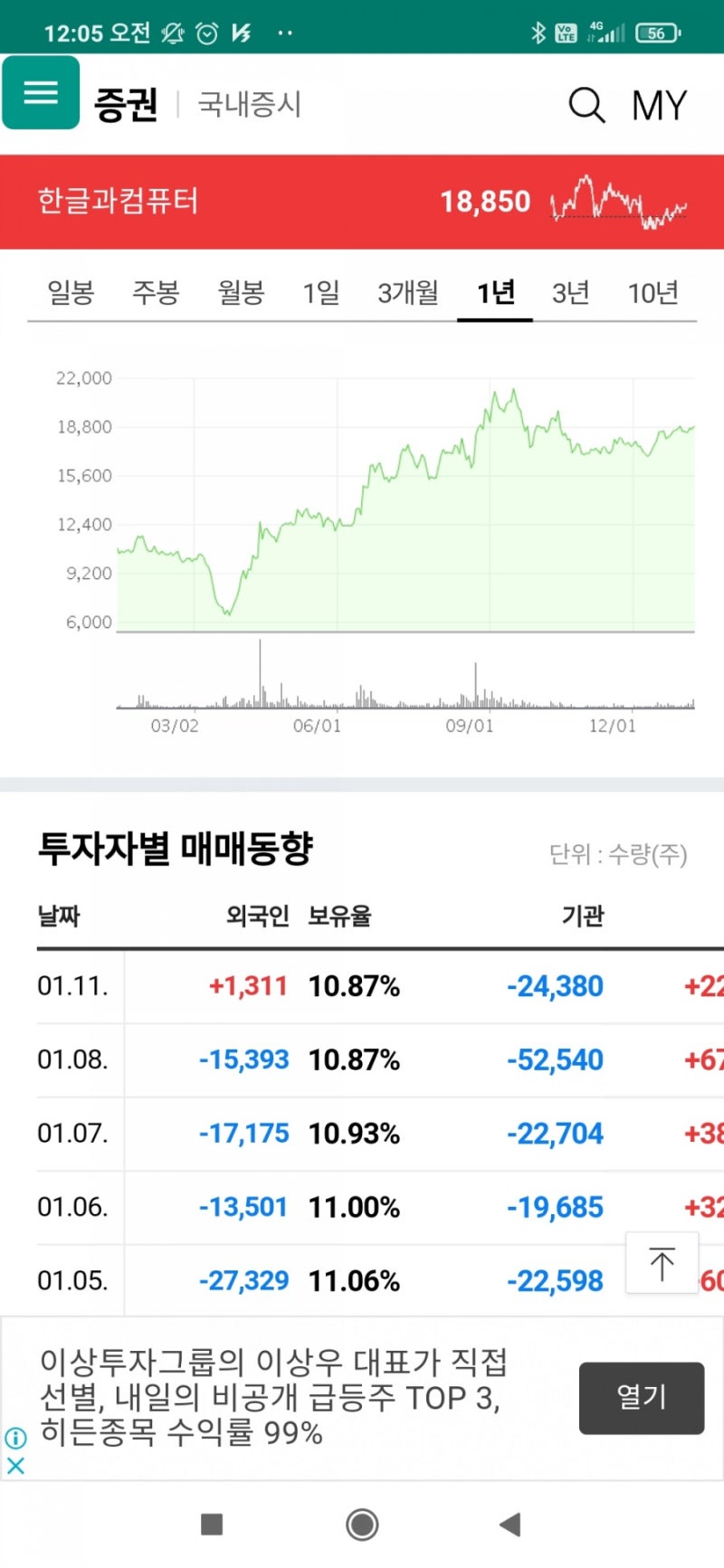Tap the mini stock chart in red banner
Screen dimensions: 724x1568
[x=624, y=201]
